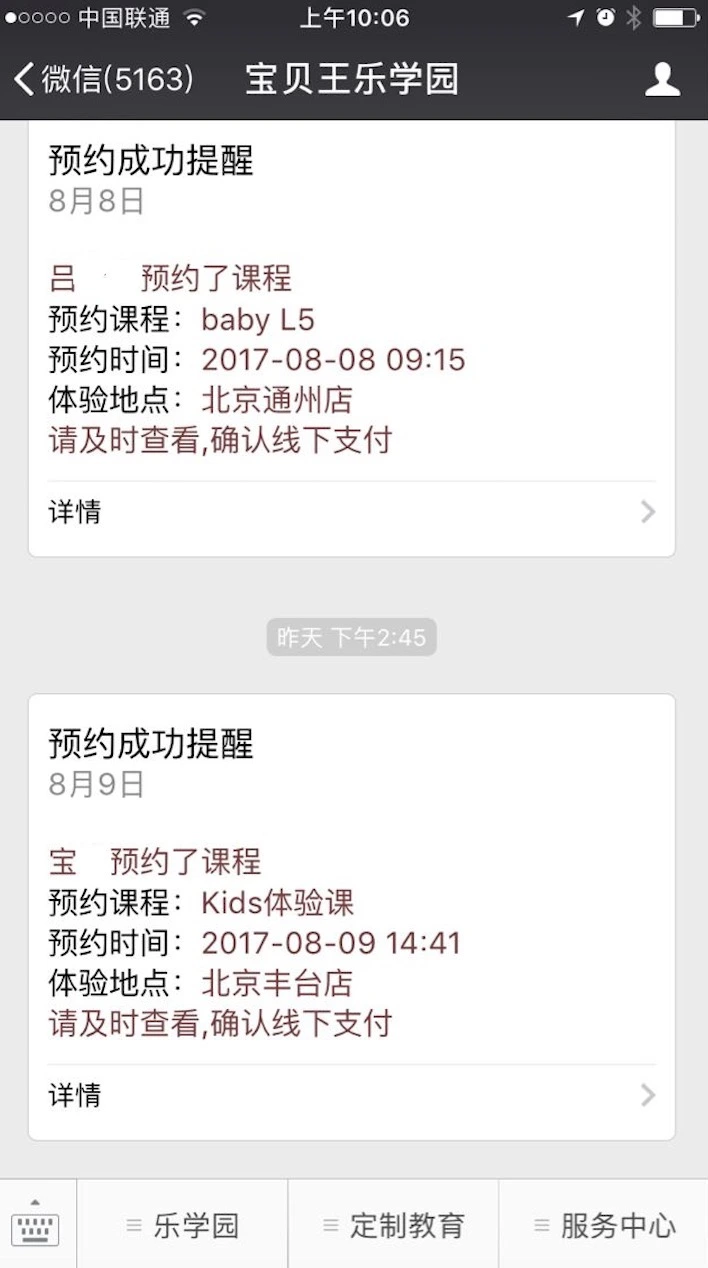
Task: Open the account profile icon
Action: pos(662,79)
